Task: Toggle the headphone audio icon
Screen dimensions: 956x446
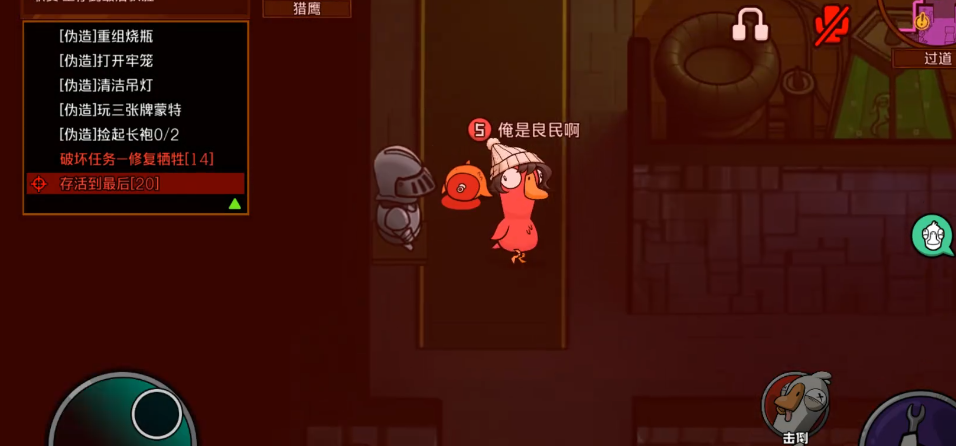Action: (x=750, y=24)
